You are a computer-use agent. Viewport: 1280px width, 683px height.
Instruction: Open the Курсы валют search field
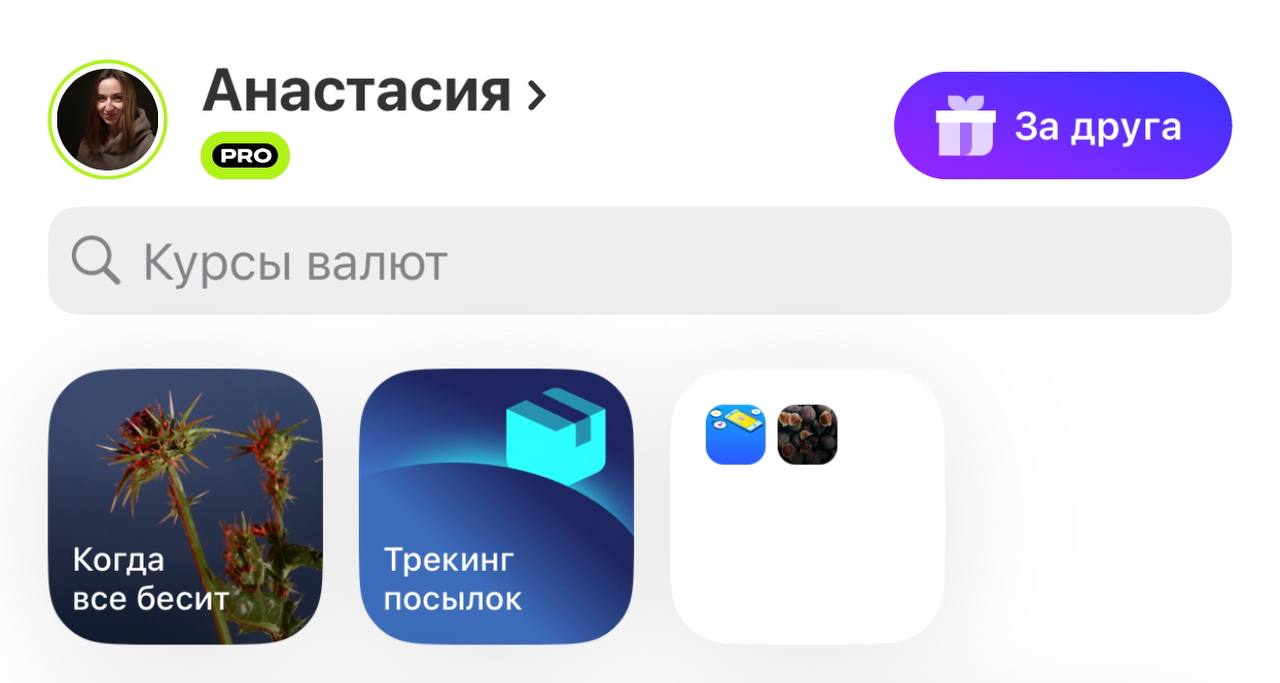[640, 261]
